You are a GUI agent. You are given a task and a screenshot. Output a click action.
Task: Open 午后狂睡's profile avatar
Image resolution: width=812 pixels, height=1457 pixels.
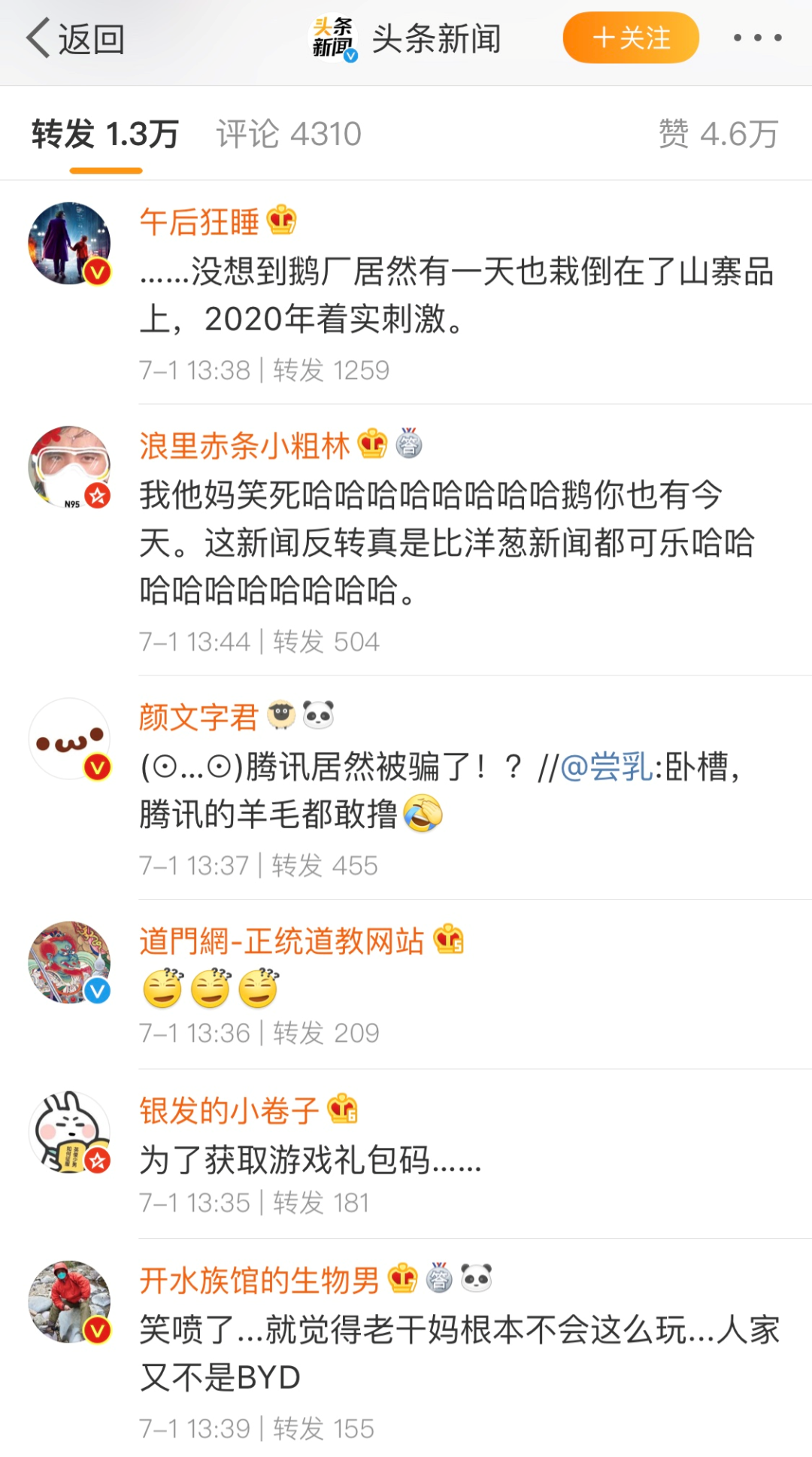pos(69,243)
